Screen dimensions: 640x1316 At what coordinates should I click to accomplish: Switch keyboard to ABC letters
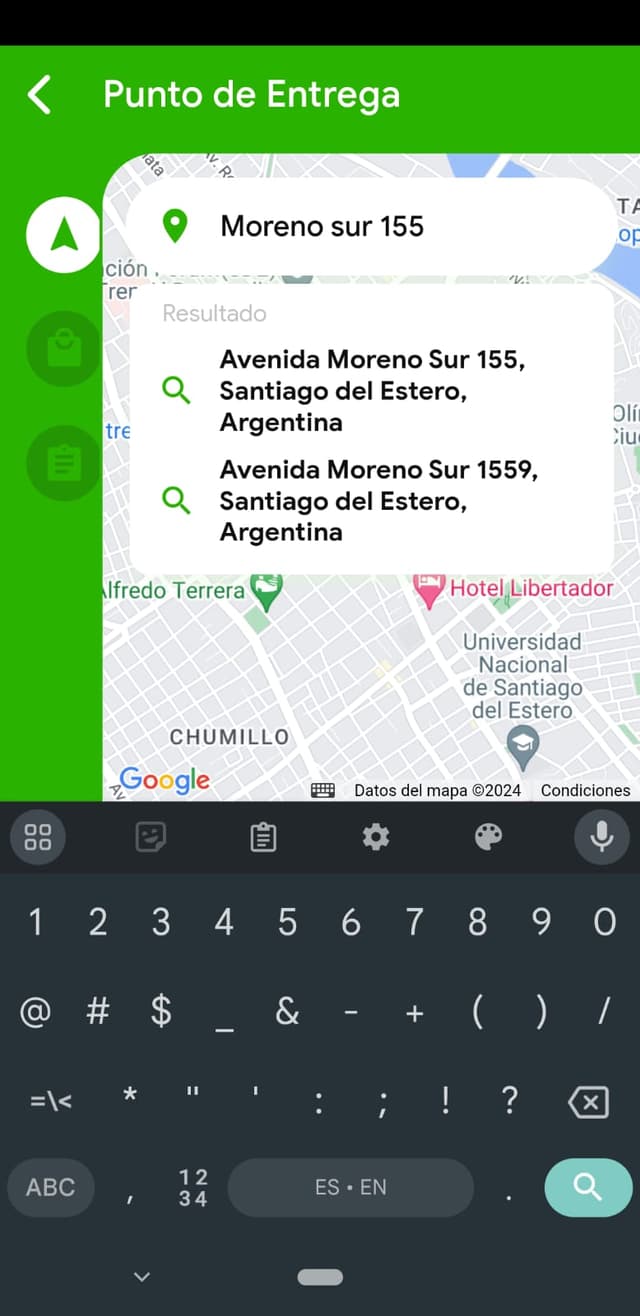click(50, 1187)
